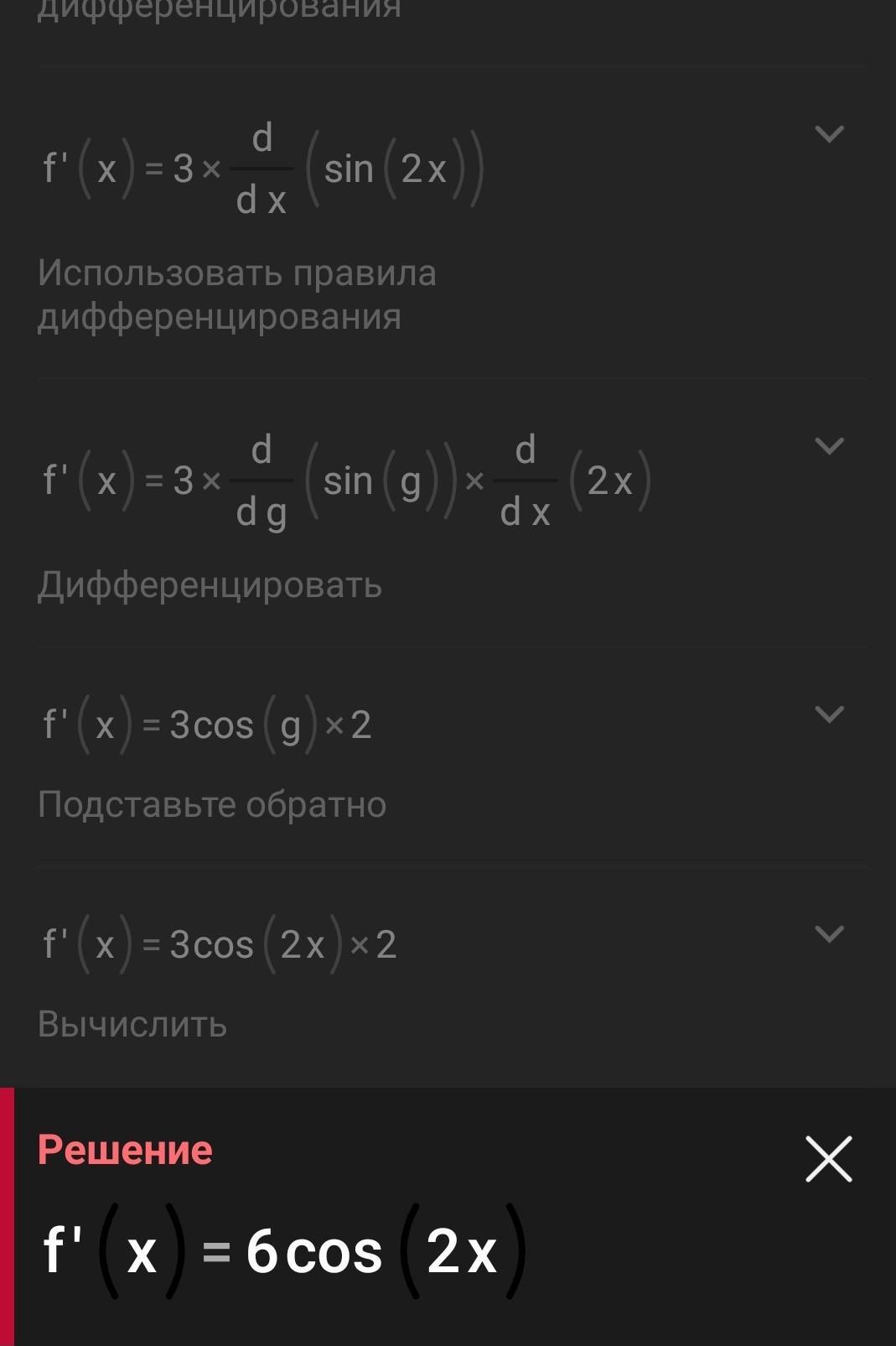Expand the step 3 × d/dx(sin(2x))
Viewport: 896px width, 1346px height.
[829, 134]
